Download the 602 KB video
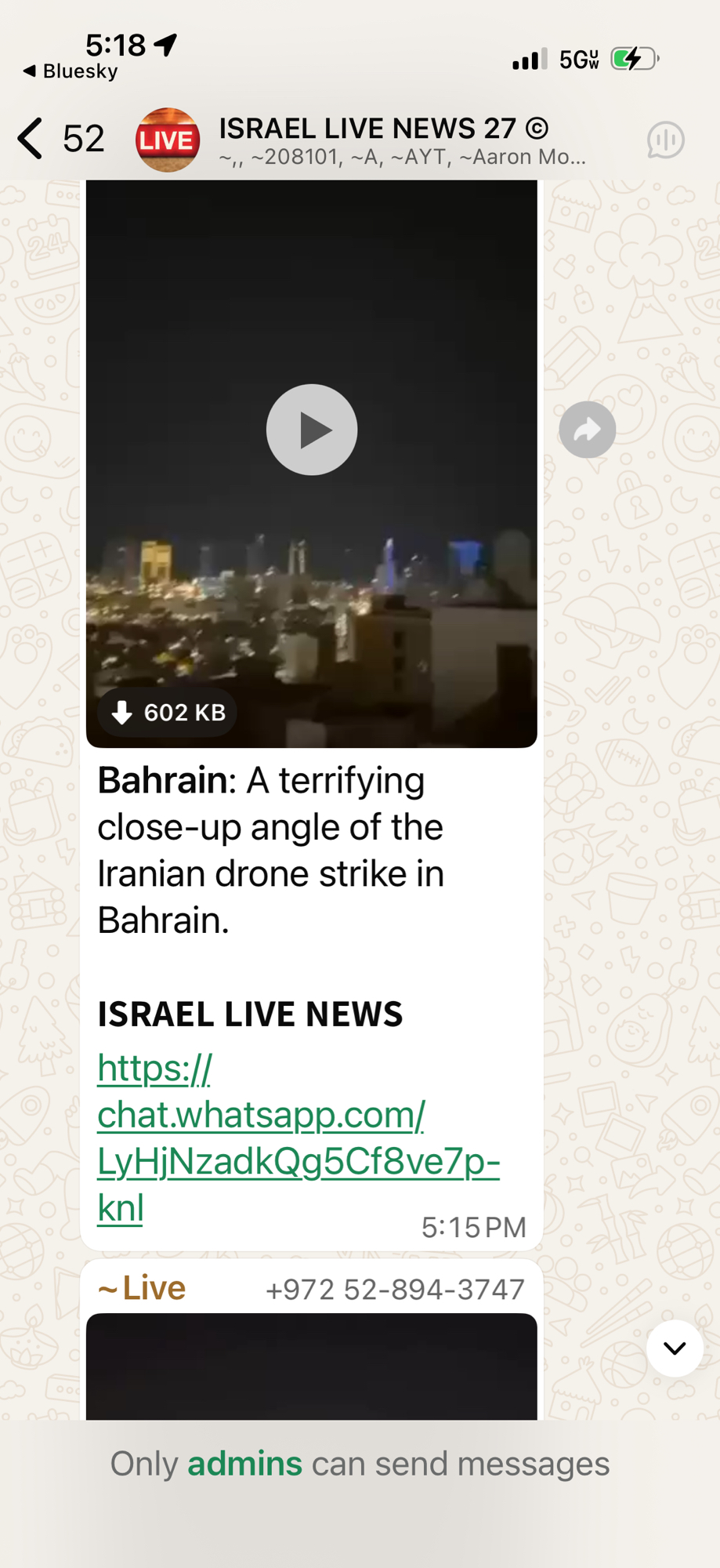The height and width of the screenshot is (1568, 720). click(x=168, y=713)
